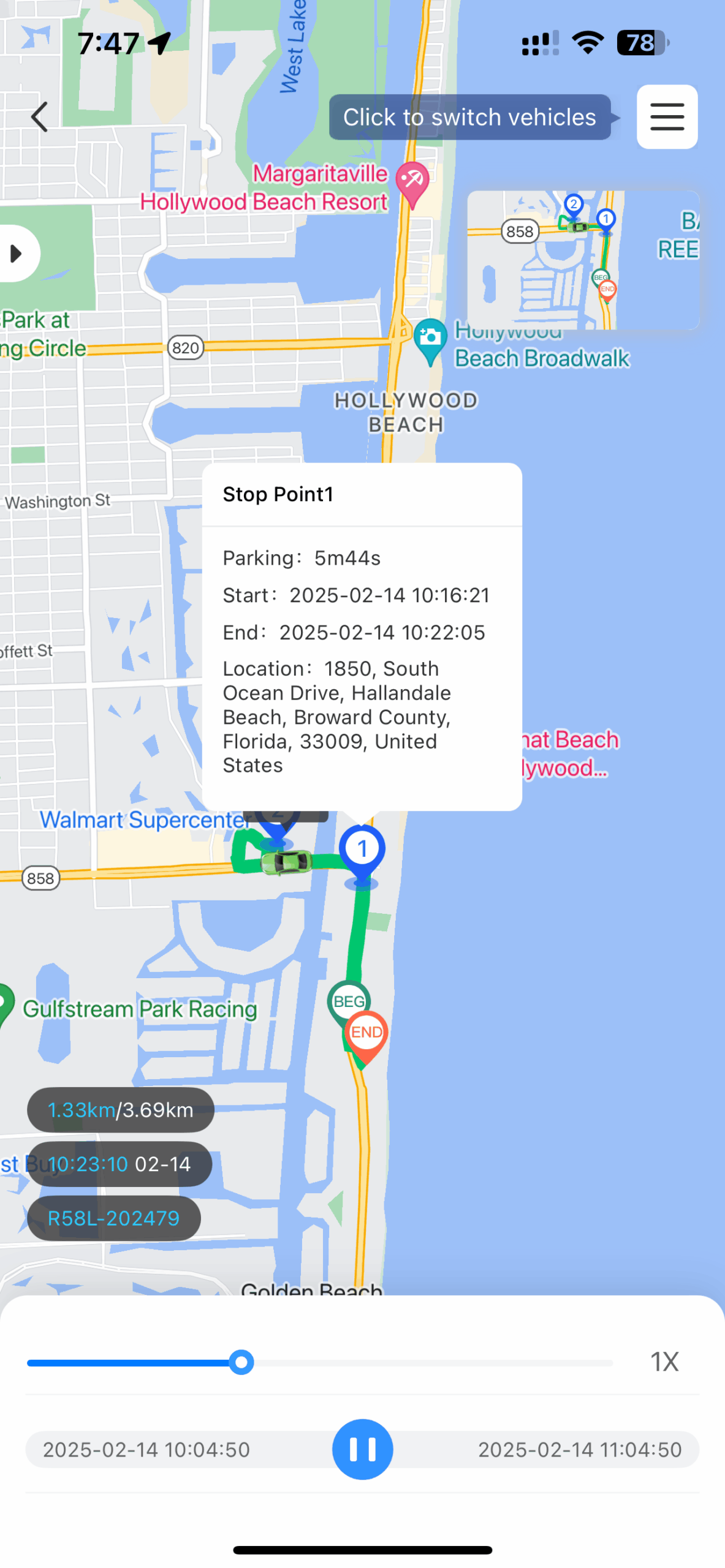Change the 1X playback speed
The height and width of the screenshot is (1568, 725).
point(664,1361)
